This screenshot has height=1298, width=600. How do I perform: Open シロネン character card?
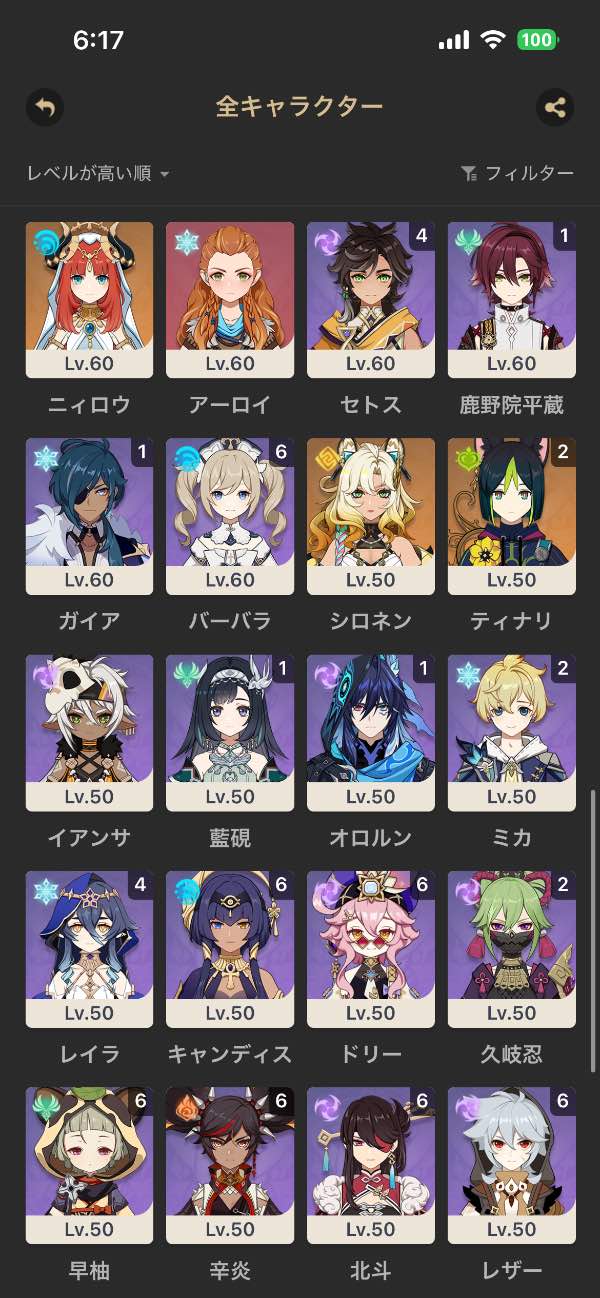[371, 516]
